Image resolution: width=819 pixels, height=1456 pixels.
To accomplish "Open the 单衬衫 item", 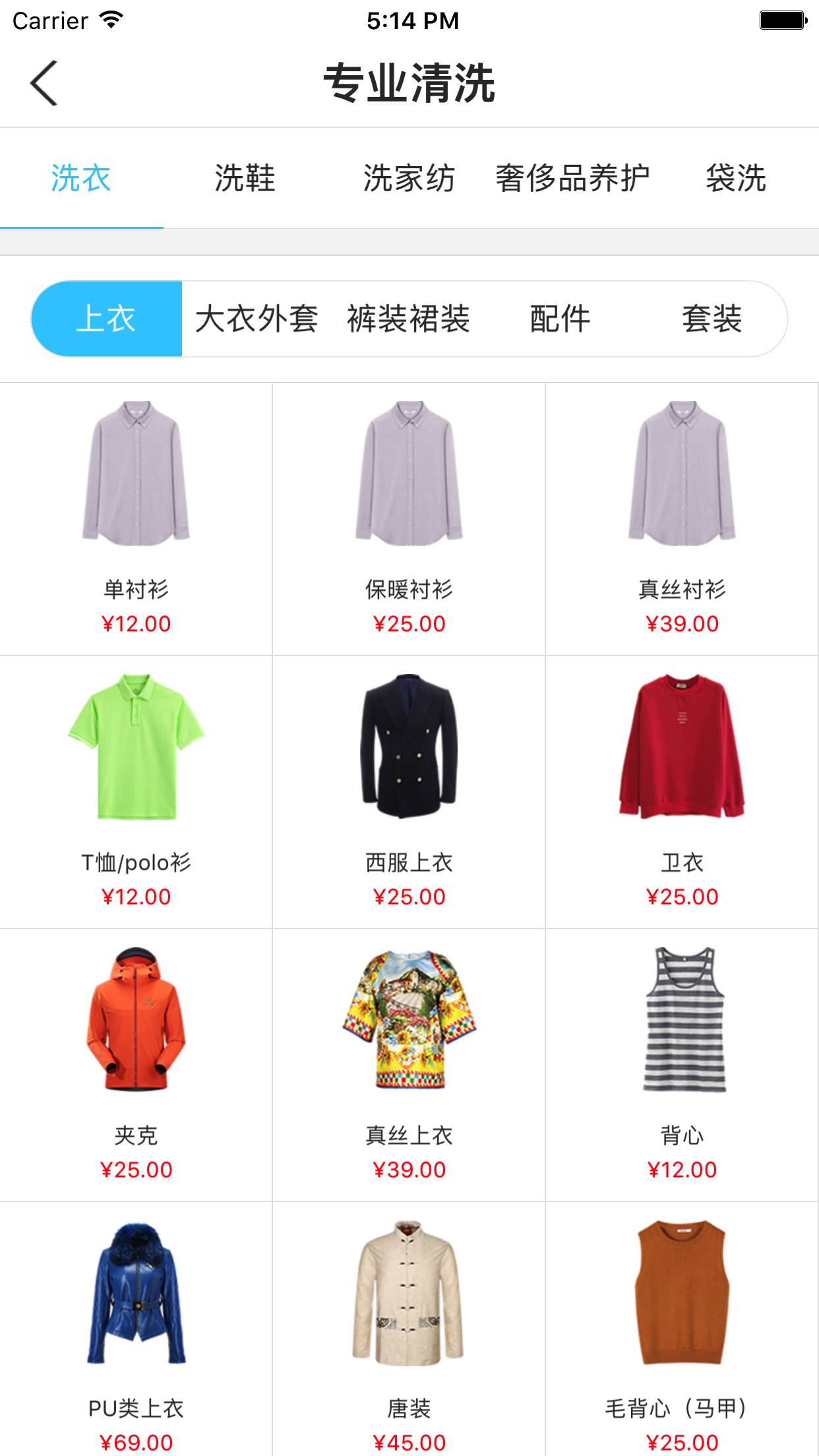I will [x=136, y=519].
